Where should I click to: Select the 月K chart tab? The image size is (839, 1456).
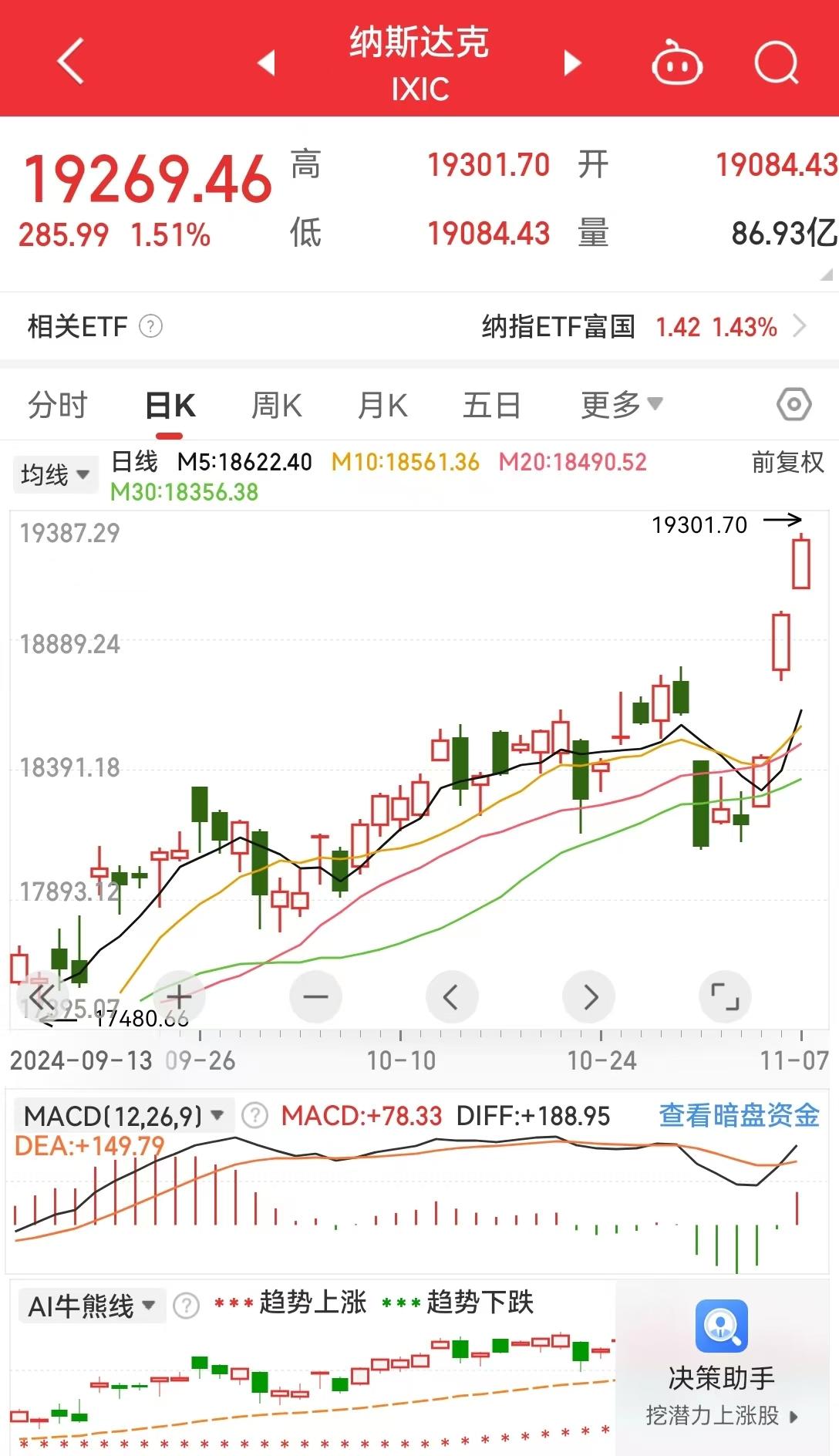(382, 405)
